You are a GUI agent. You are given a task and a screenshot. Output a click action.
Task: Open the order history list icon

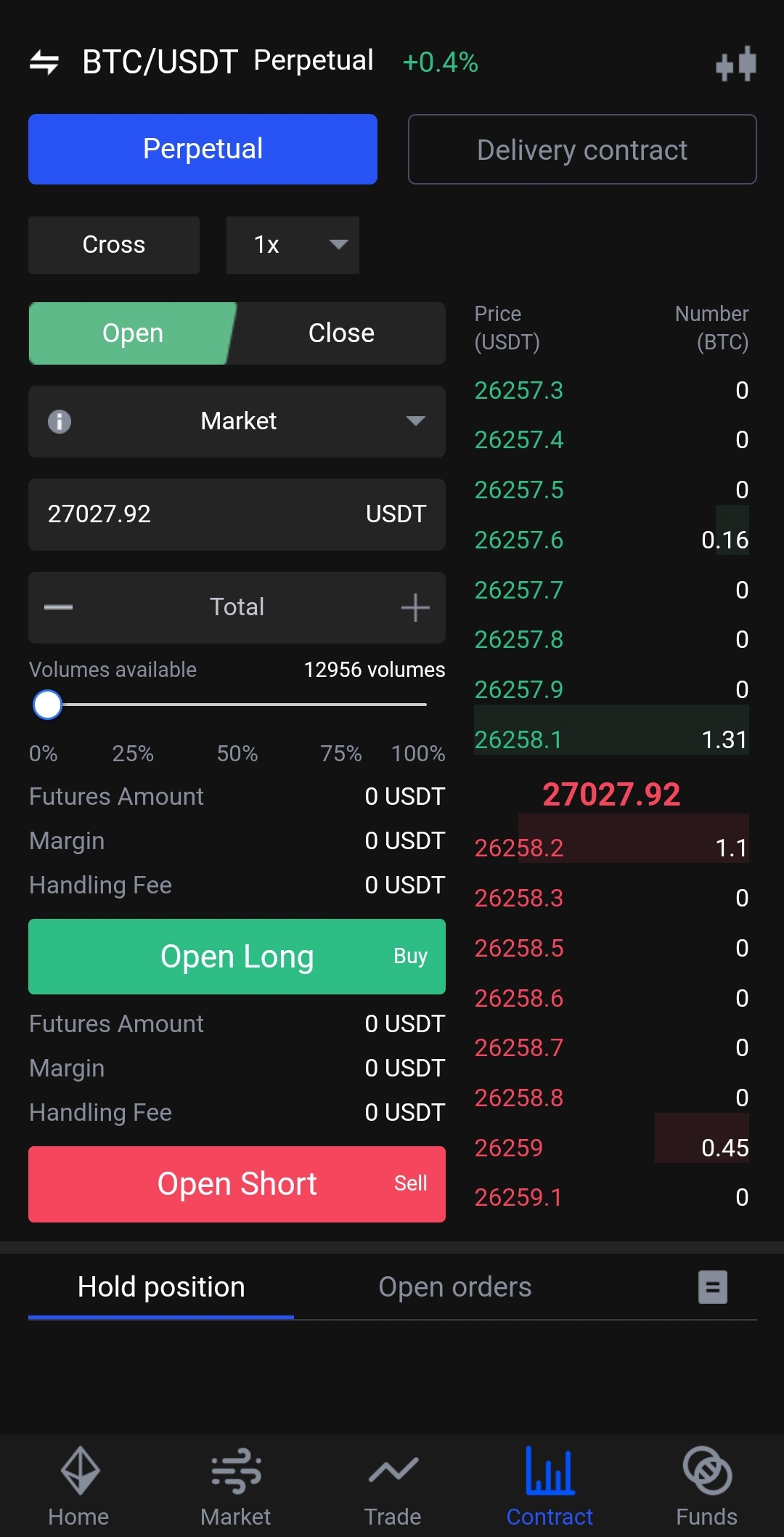[713, 1287]
